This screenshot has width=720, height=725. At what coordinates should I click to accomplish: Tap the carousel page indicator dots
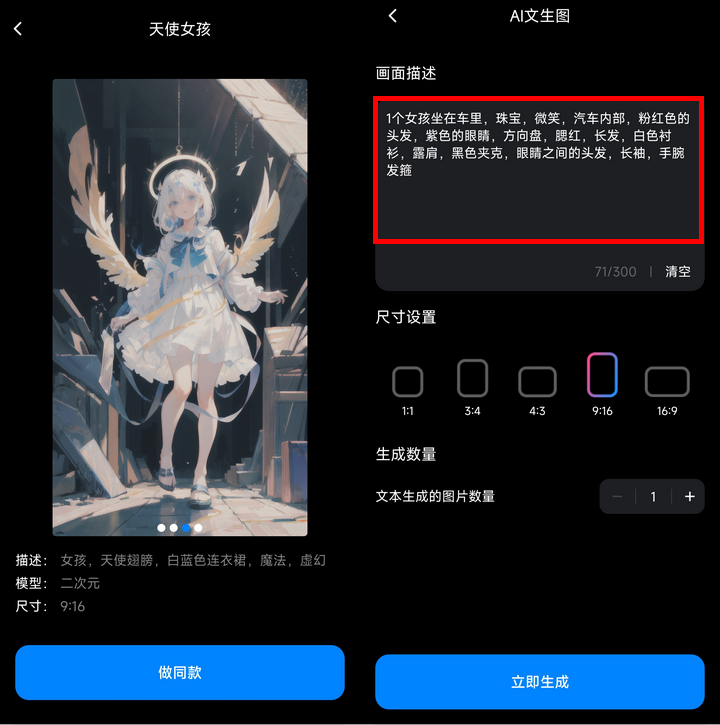click(180, 527)
